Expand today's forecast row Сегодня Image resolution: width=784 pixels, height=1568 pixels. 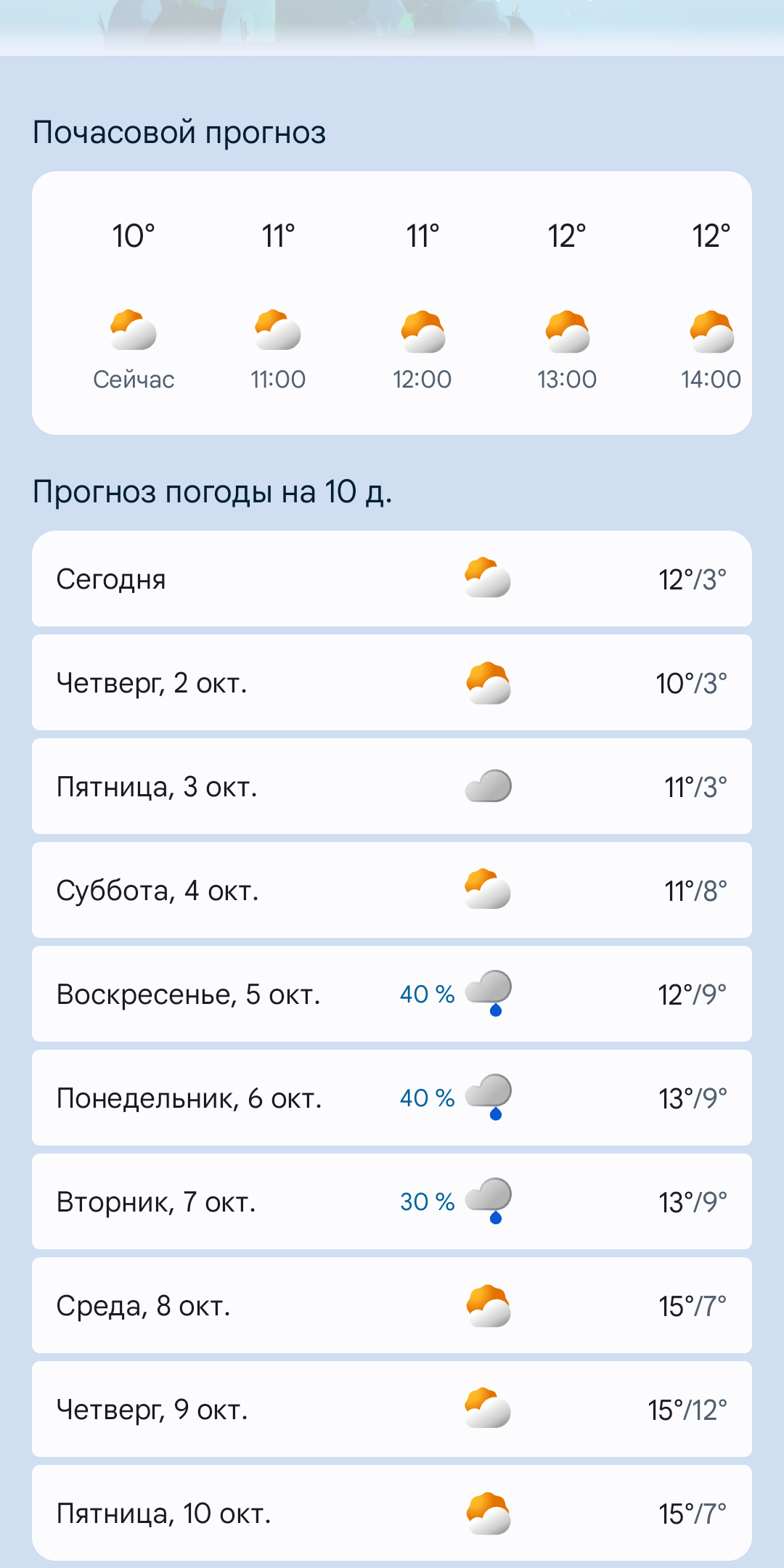click(392, 579)
